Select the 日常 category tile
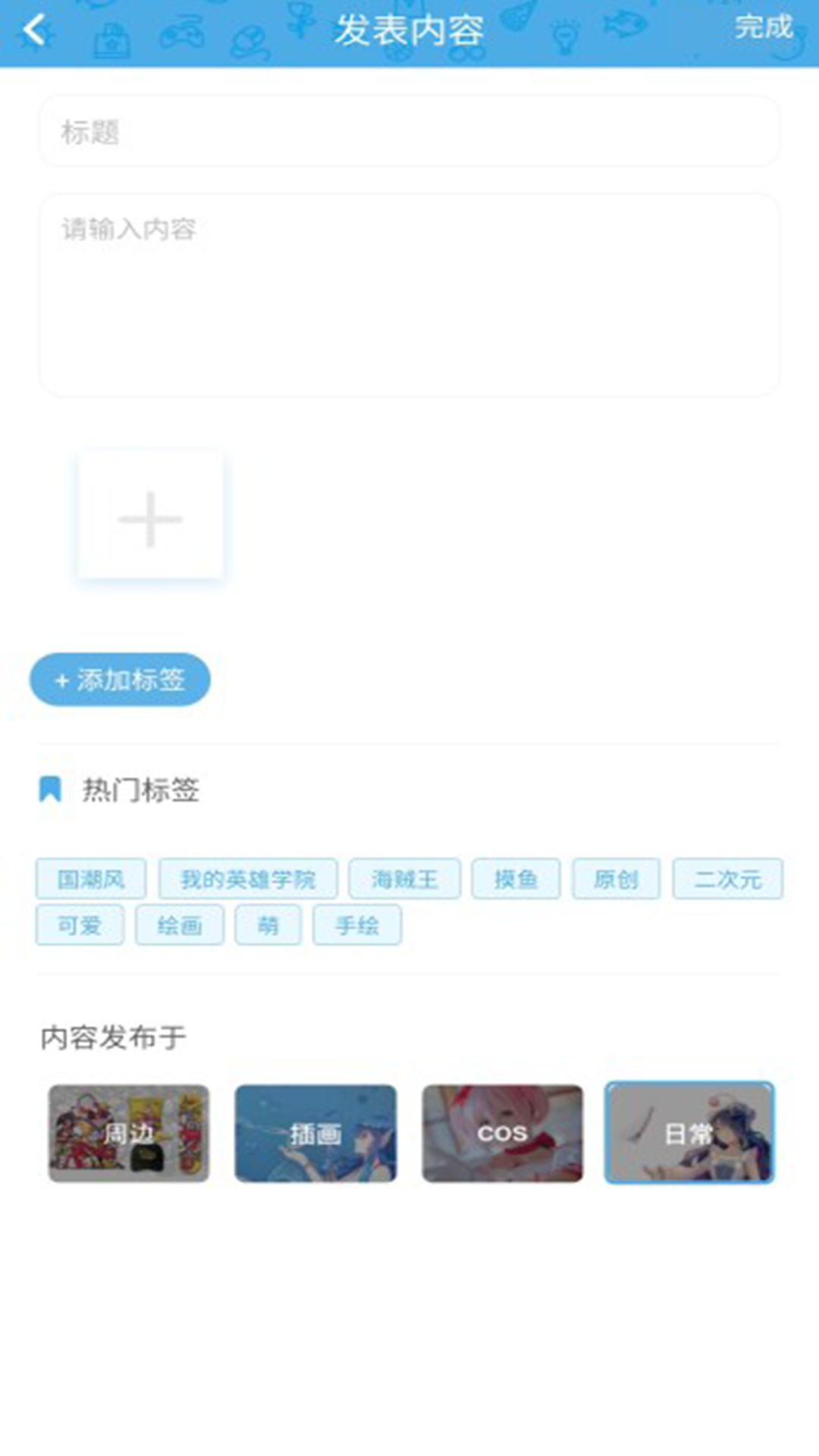The height and width of the screenshot is (1456, 819). [x=689, y=1133]
